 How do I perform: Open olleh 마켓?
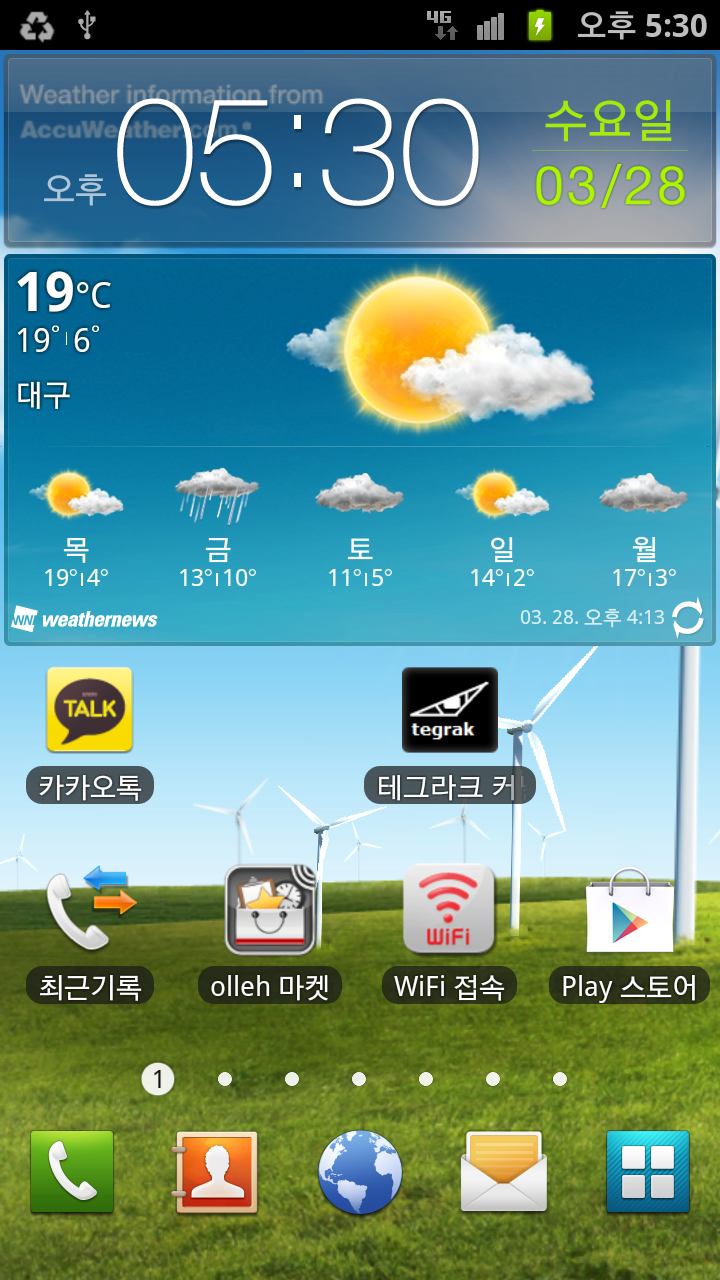click(x=270, y=910)
